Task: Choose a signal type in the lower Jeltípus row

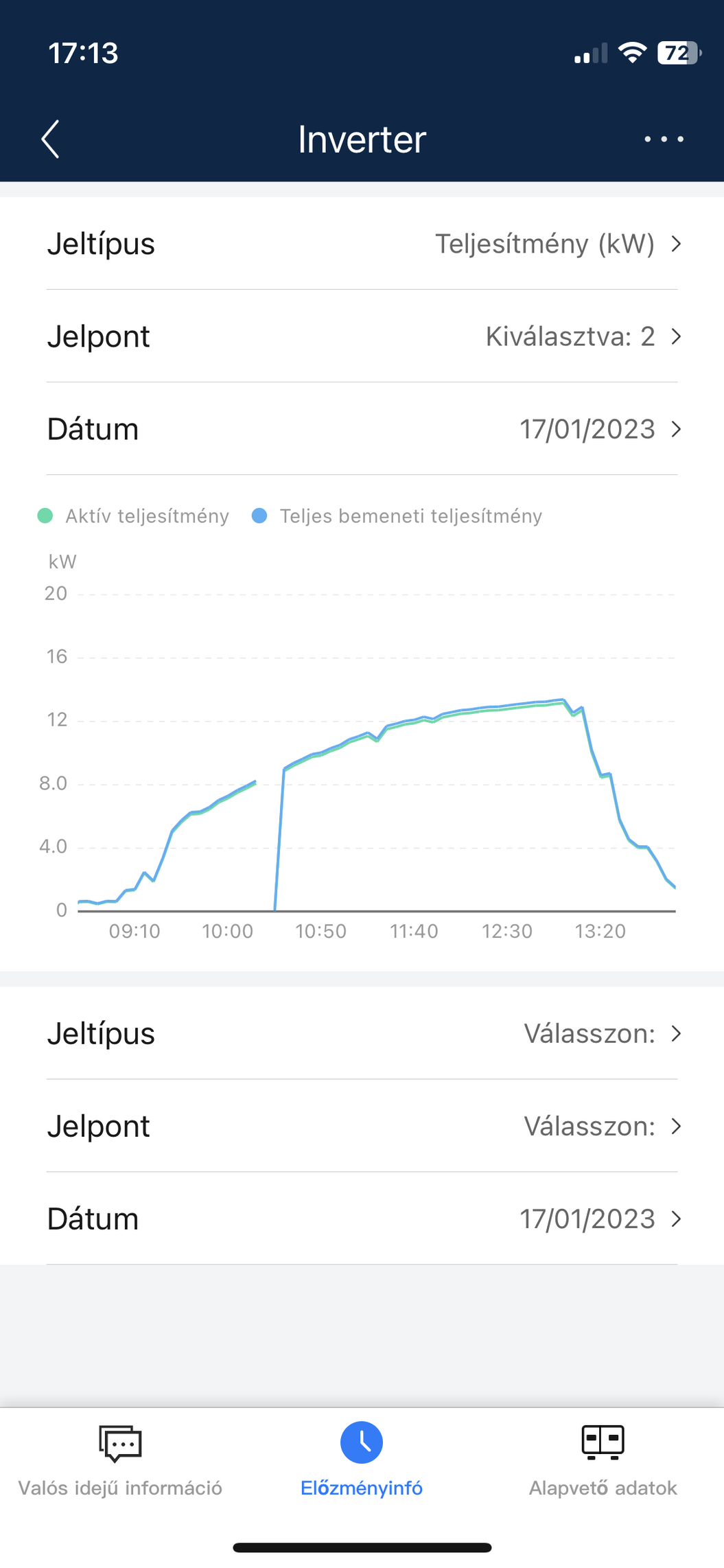Action: (x=362, y=1033)
